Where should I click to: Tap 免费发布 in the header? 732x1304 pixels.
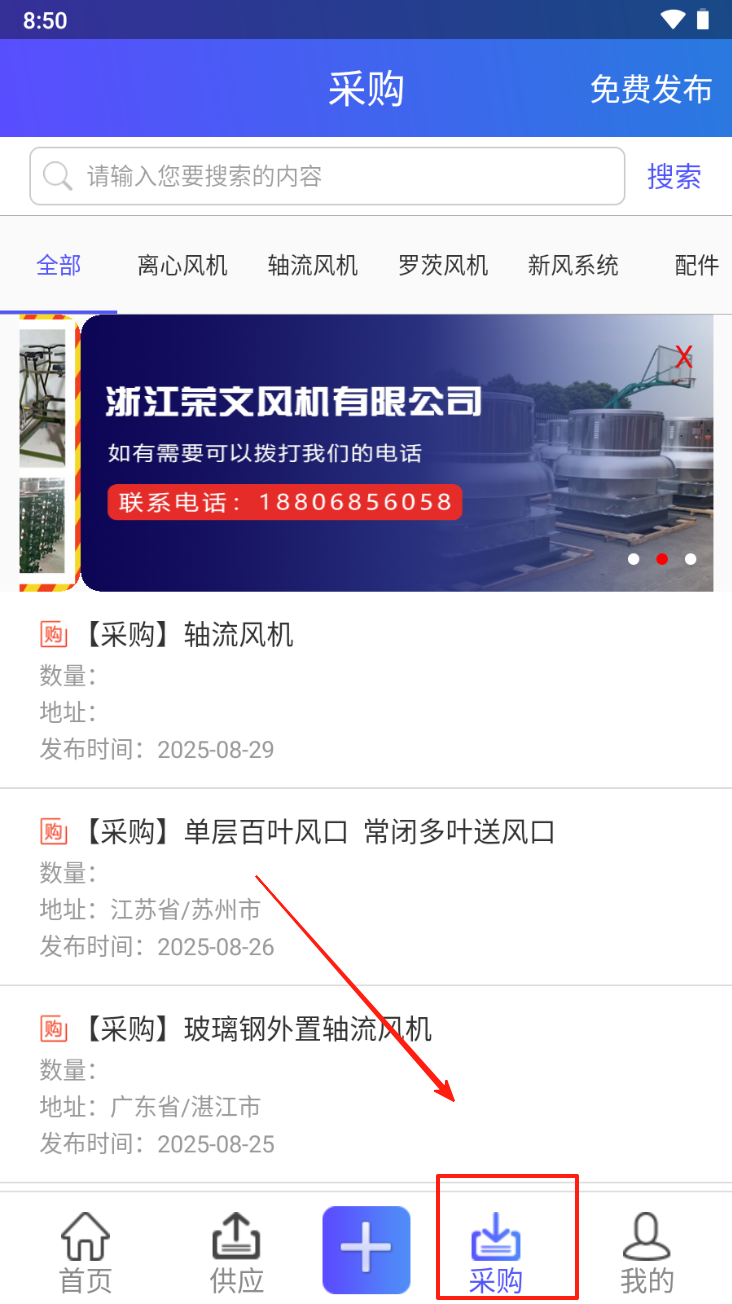651,89
